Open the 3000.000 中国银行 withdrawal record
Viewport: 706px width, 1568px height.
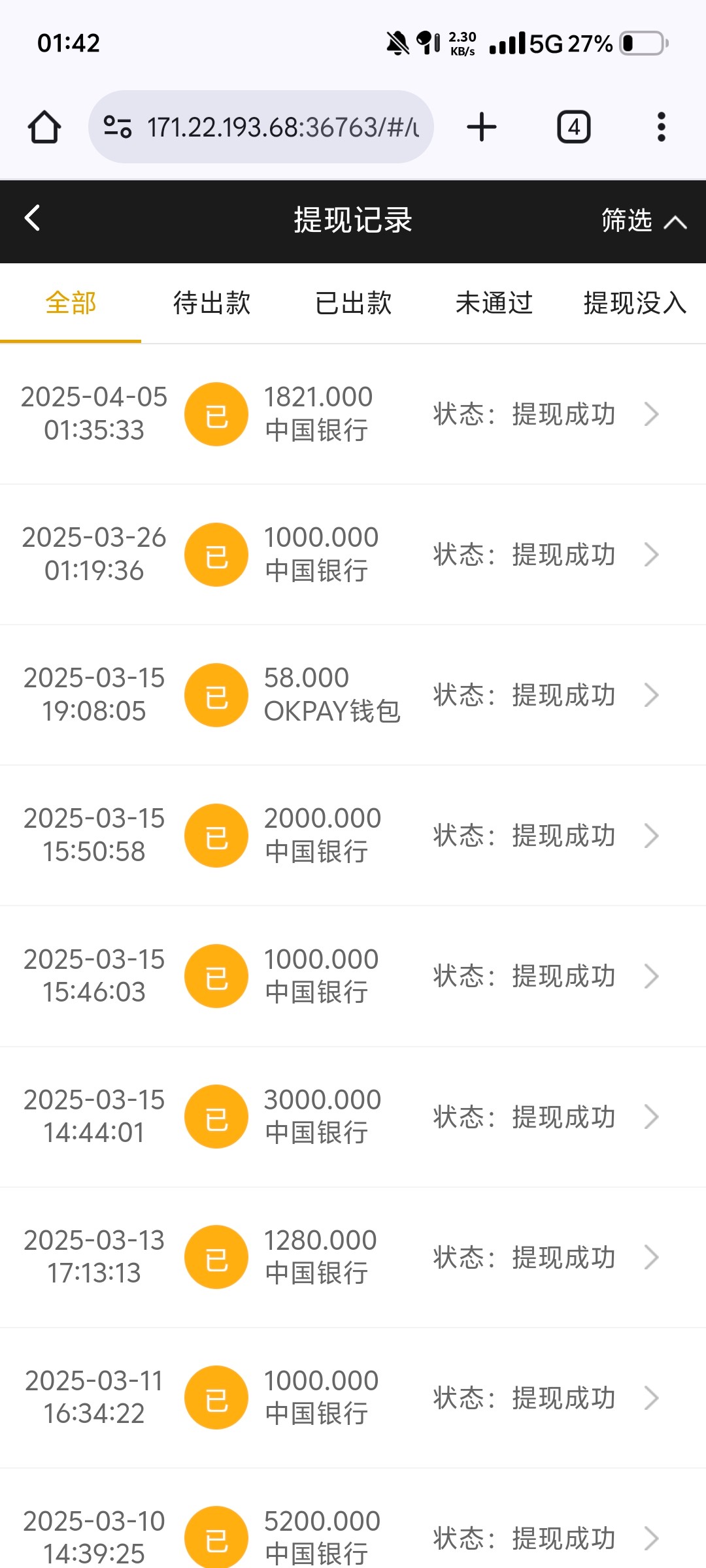pyautogui.click(x=353, y=1117)
